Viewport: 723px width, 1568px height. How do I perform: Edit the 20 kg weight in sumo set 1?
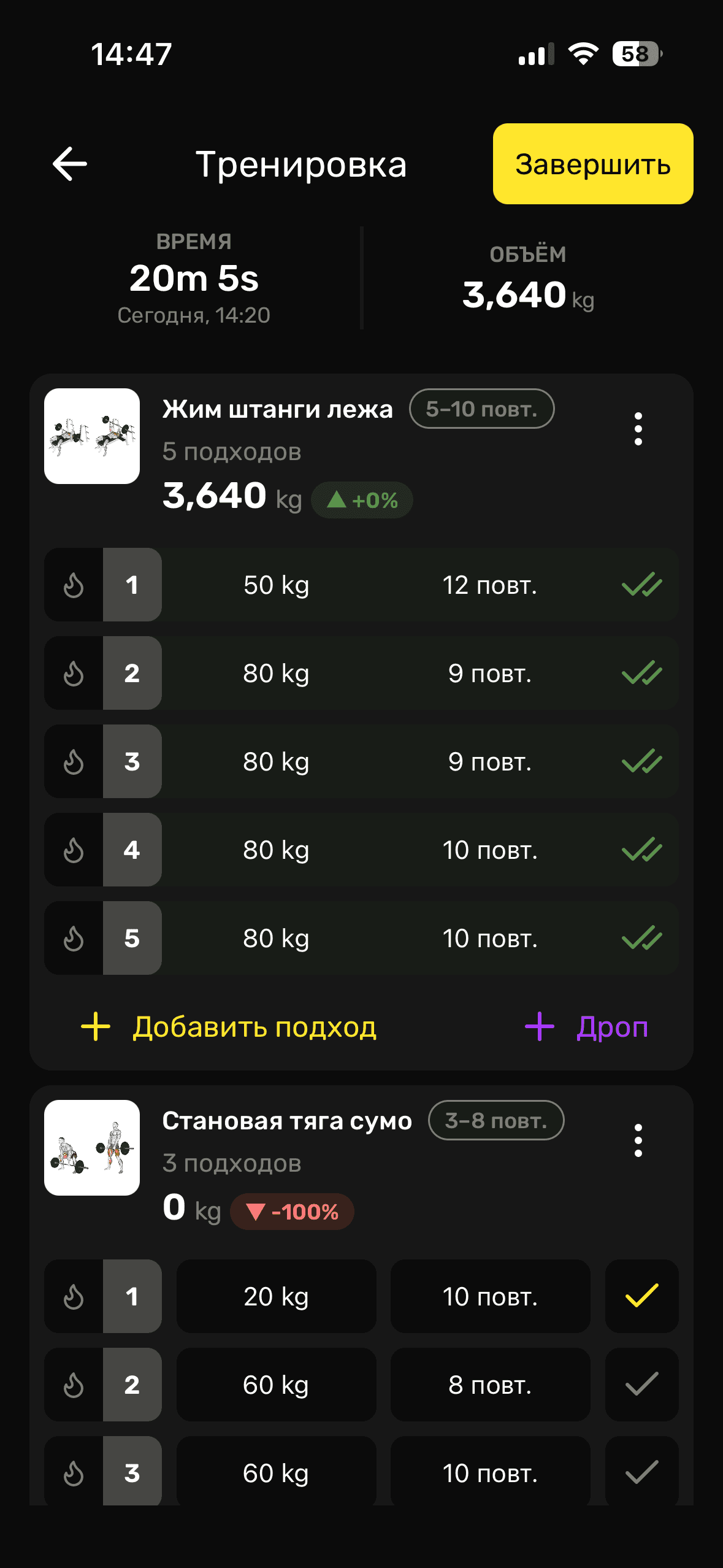[277, 1296]
